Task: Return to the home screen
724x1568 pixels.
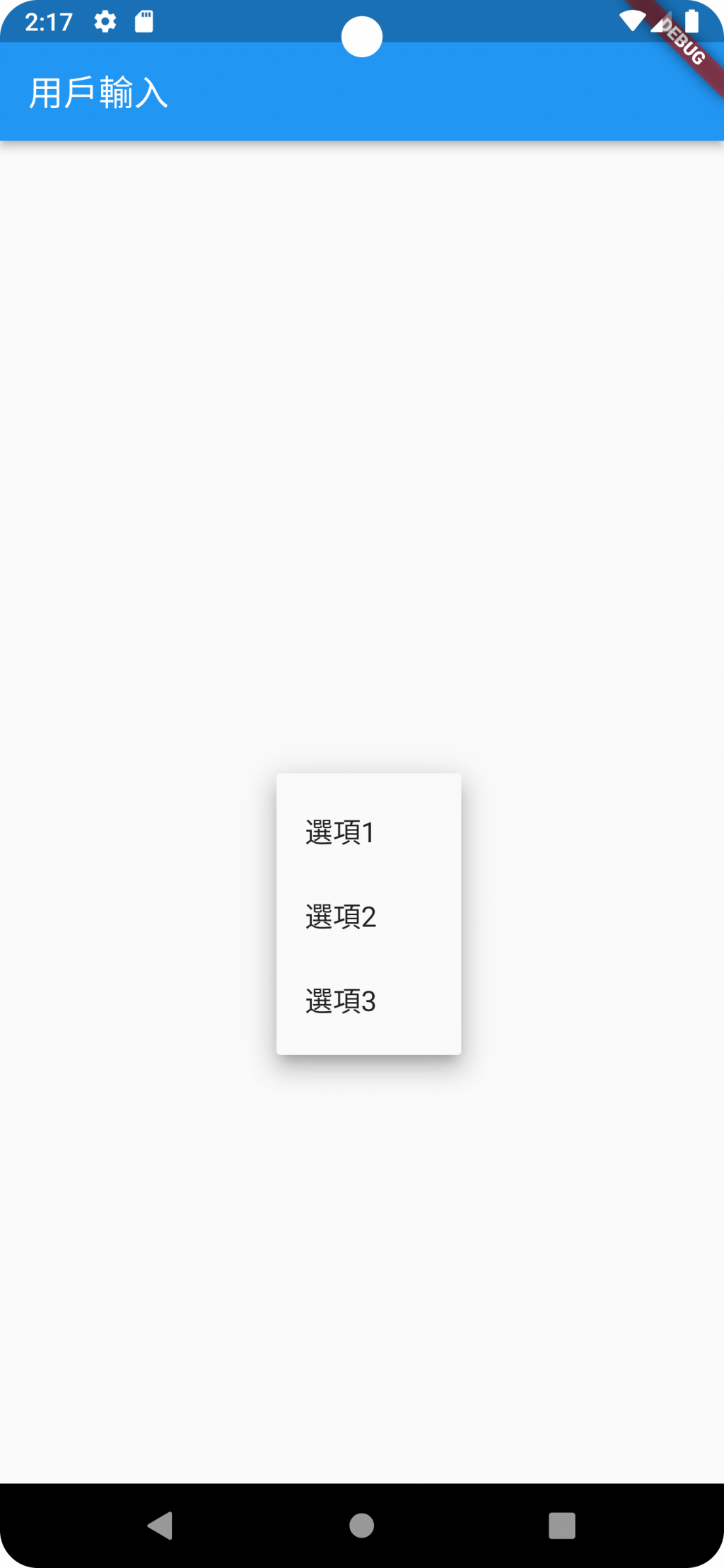Action: coord(361,1525)
